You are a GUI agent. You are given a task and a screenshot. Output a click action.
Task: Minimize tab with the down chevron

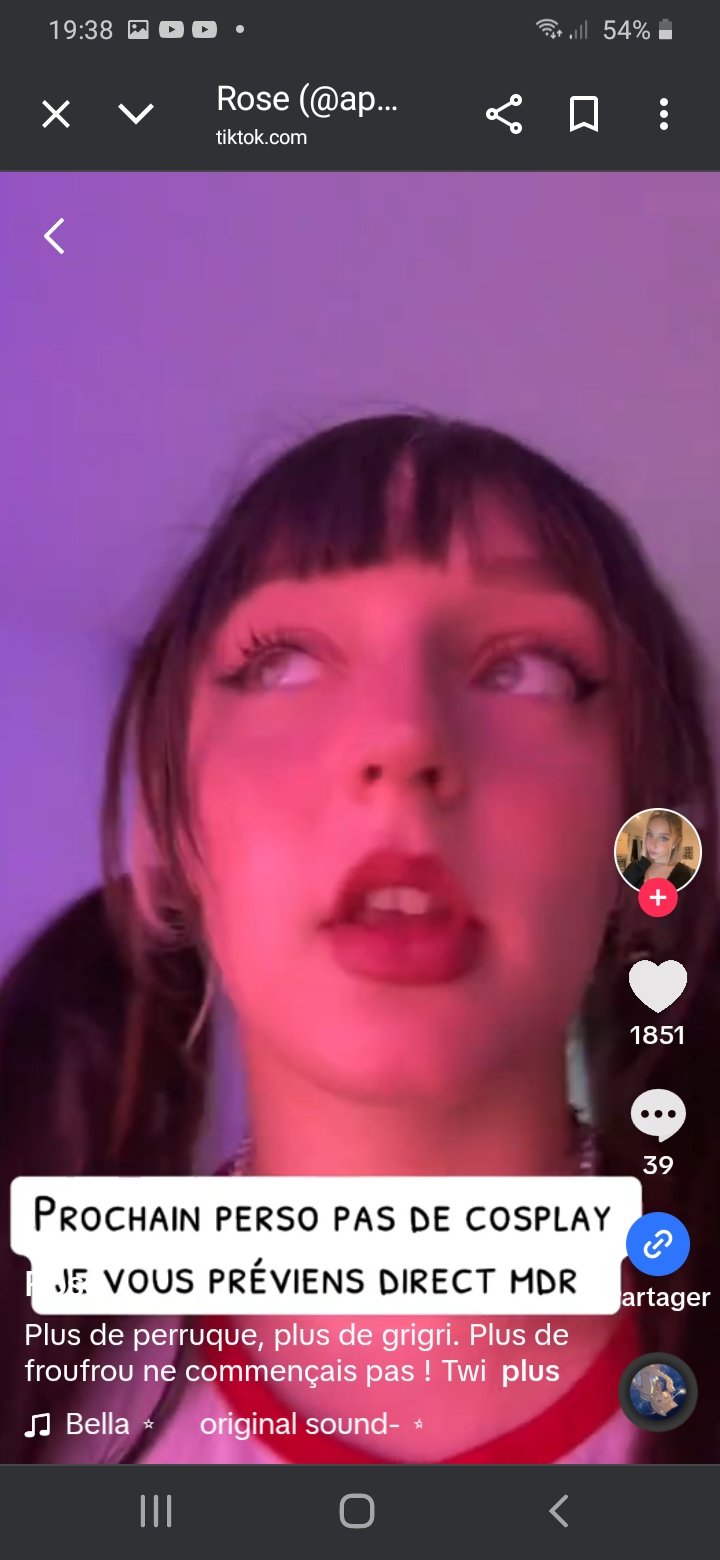tap(136, 115)
